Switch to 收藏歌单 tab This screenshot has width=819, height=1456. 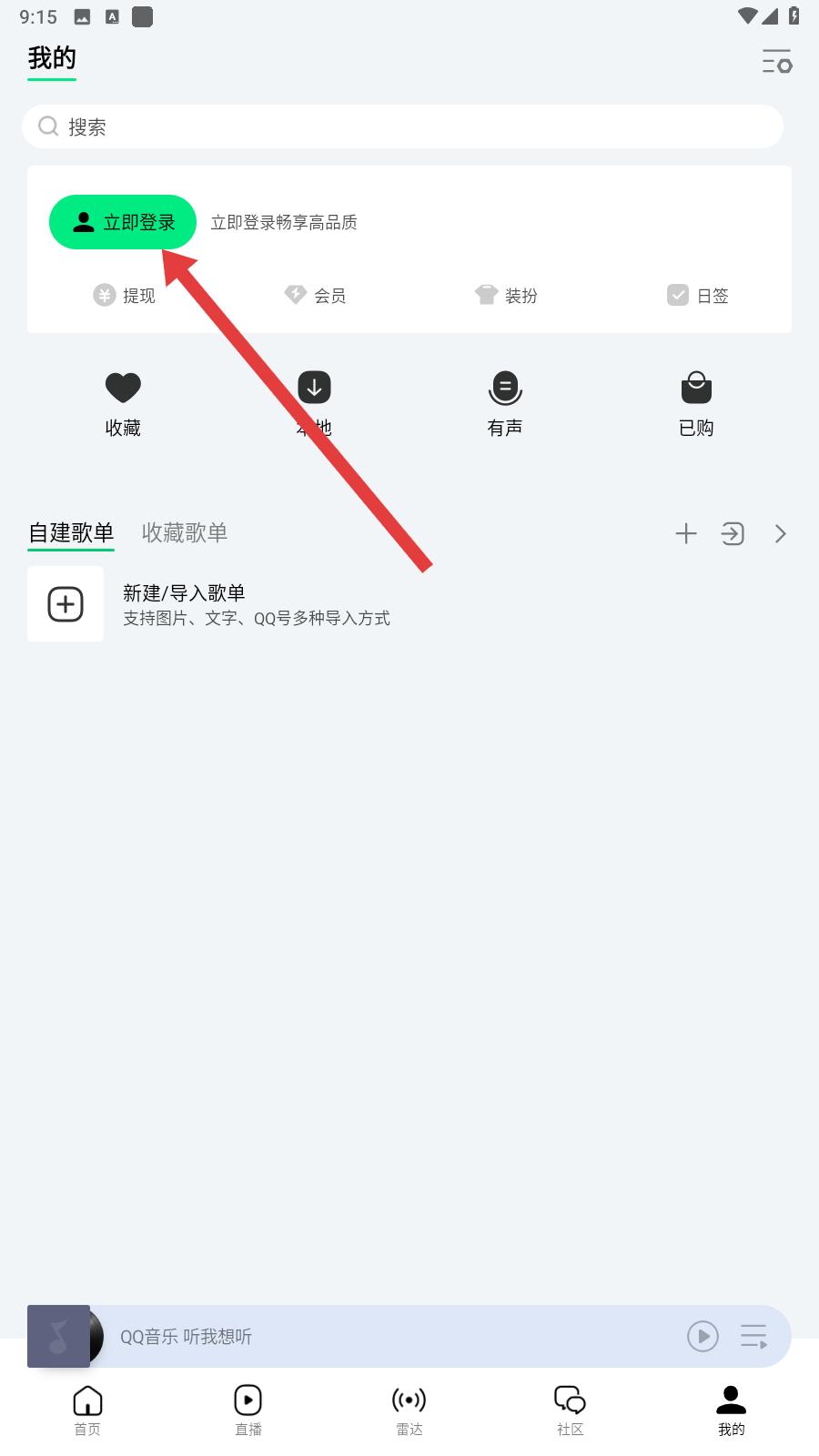pos(185,532)
